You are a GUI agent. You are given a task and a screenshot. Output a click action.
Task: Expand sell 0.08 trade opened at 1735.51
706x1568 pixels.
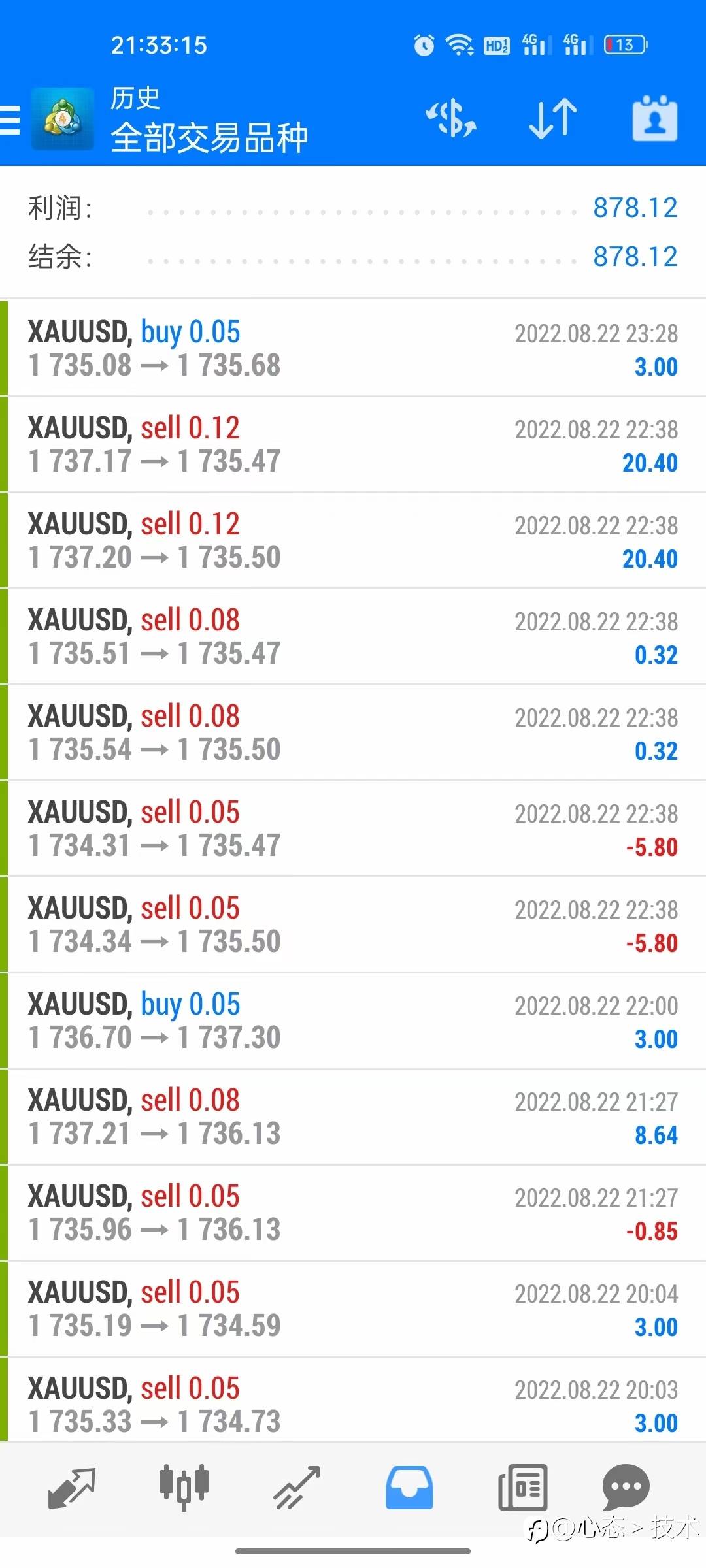click(x=353, y=636)
